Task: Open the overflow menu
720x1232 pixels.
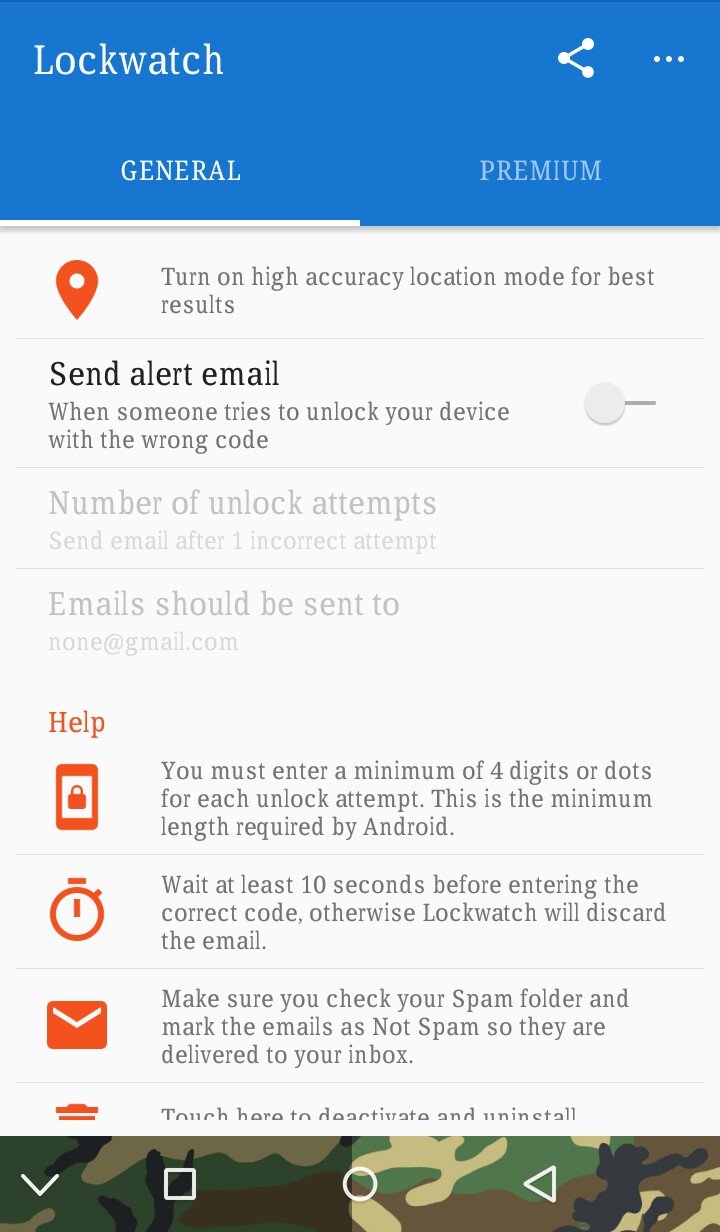Action: (668, 59)
